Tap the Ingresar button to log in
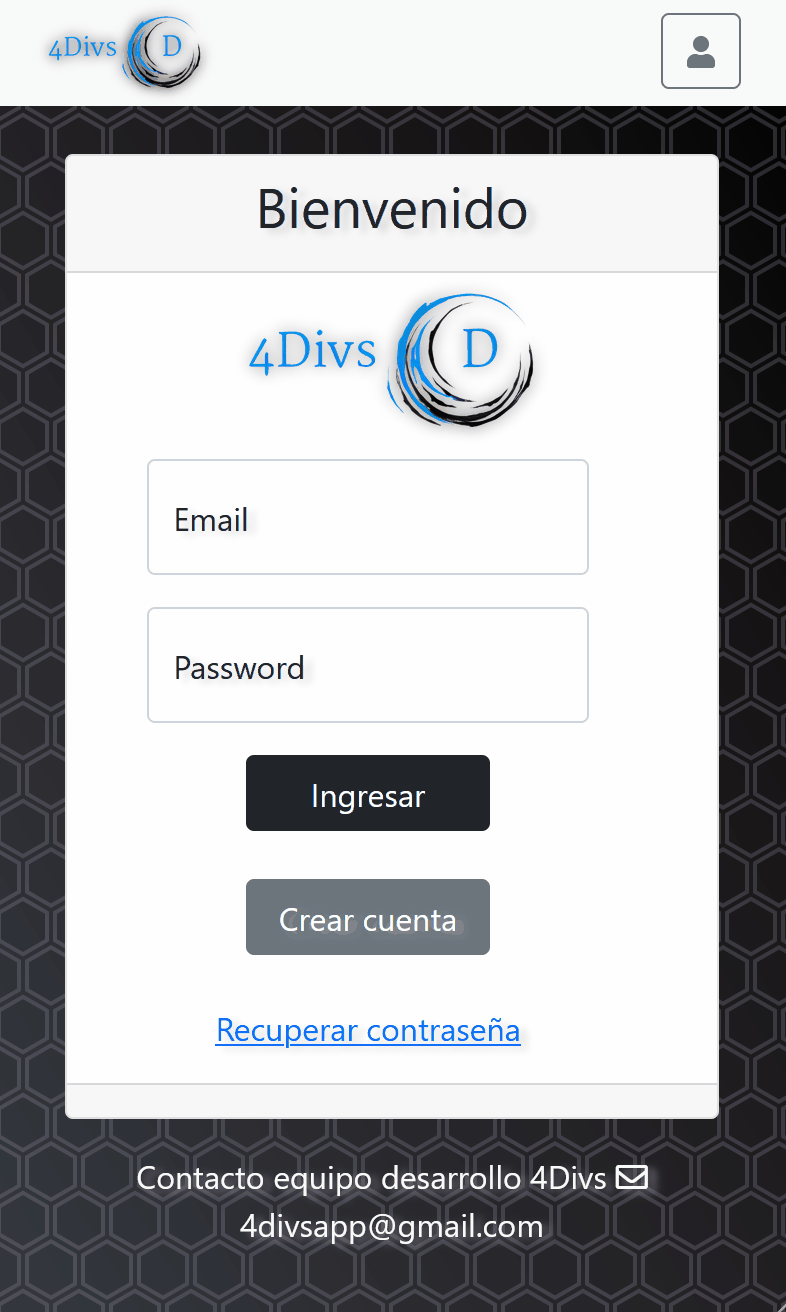Screen dimensions: 786x1312 coord(368,793)
